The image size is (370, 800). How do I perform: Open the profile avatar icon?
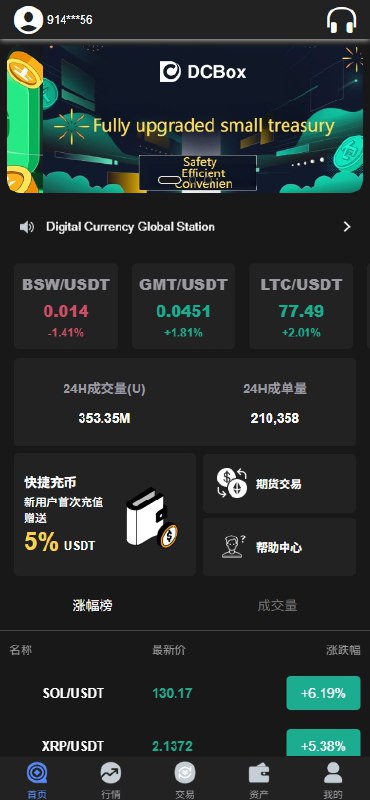28,20
